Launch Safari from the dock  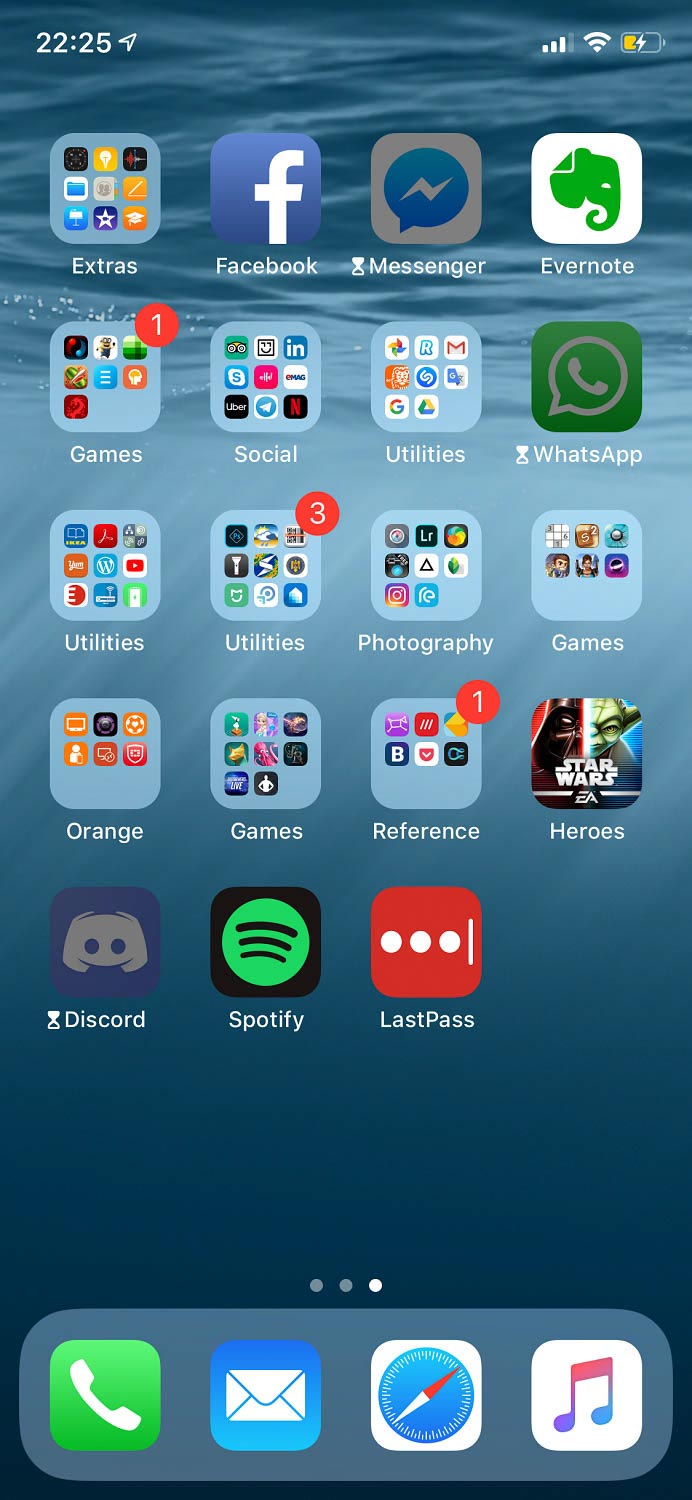tap(426, 1395)
